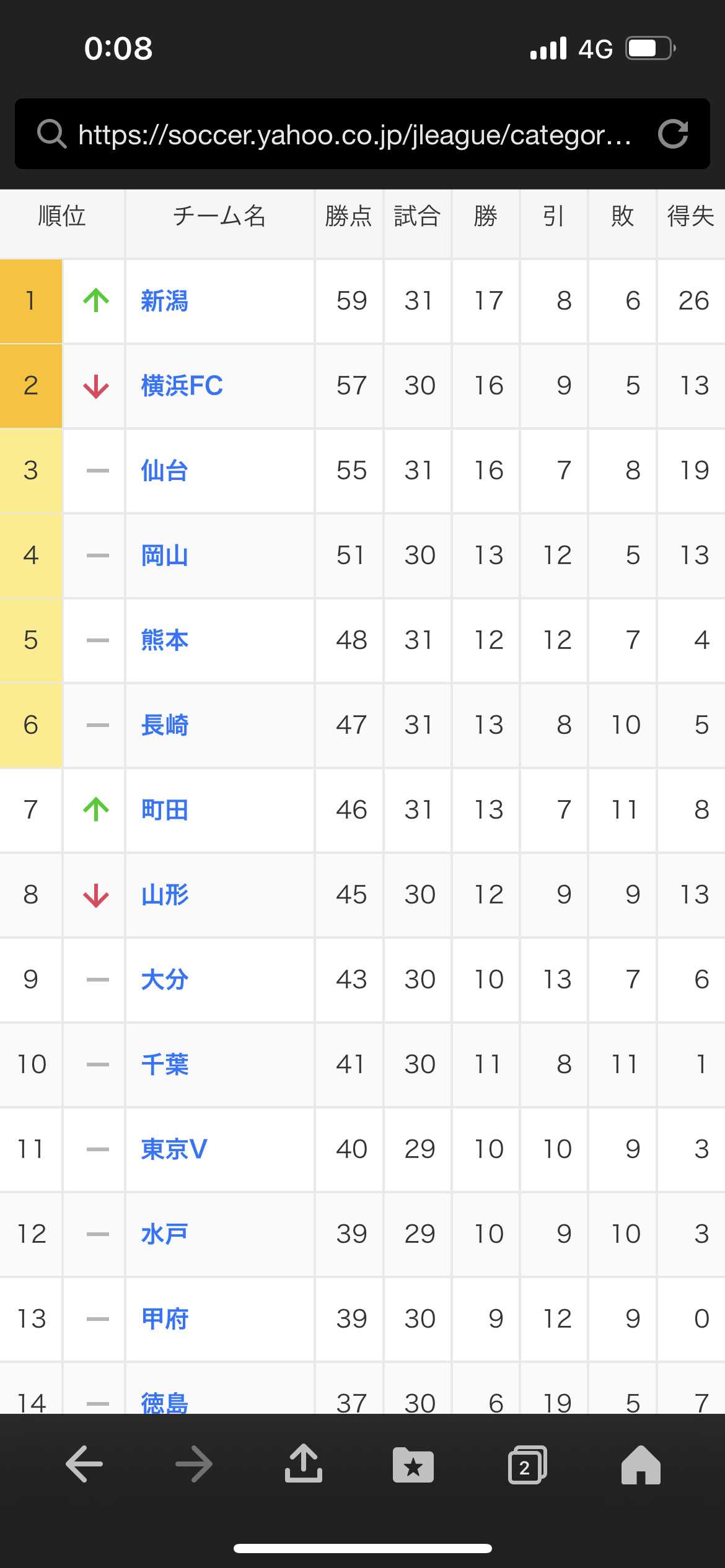Image resolution: width=725 pixels, height=1568 pixels.
Task: Open the tab switcher showing 2 tabs
Action: coord(527,1465)
